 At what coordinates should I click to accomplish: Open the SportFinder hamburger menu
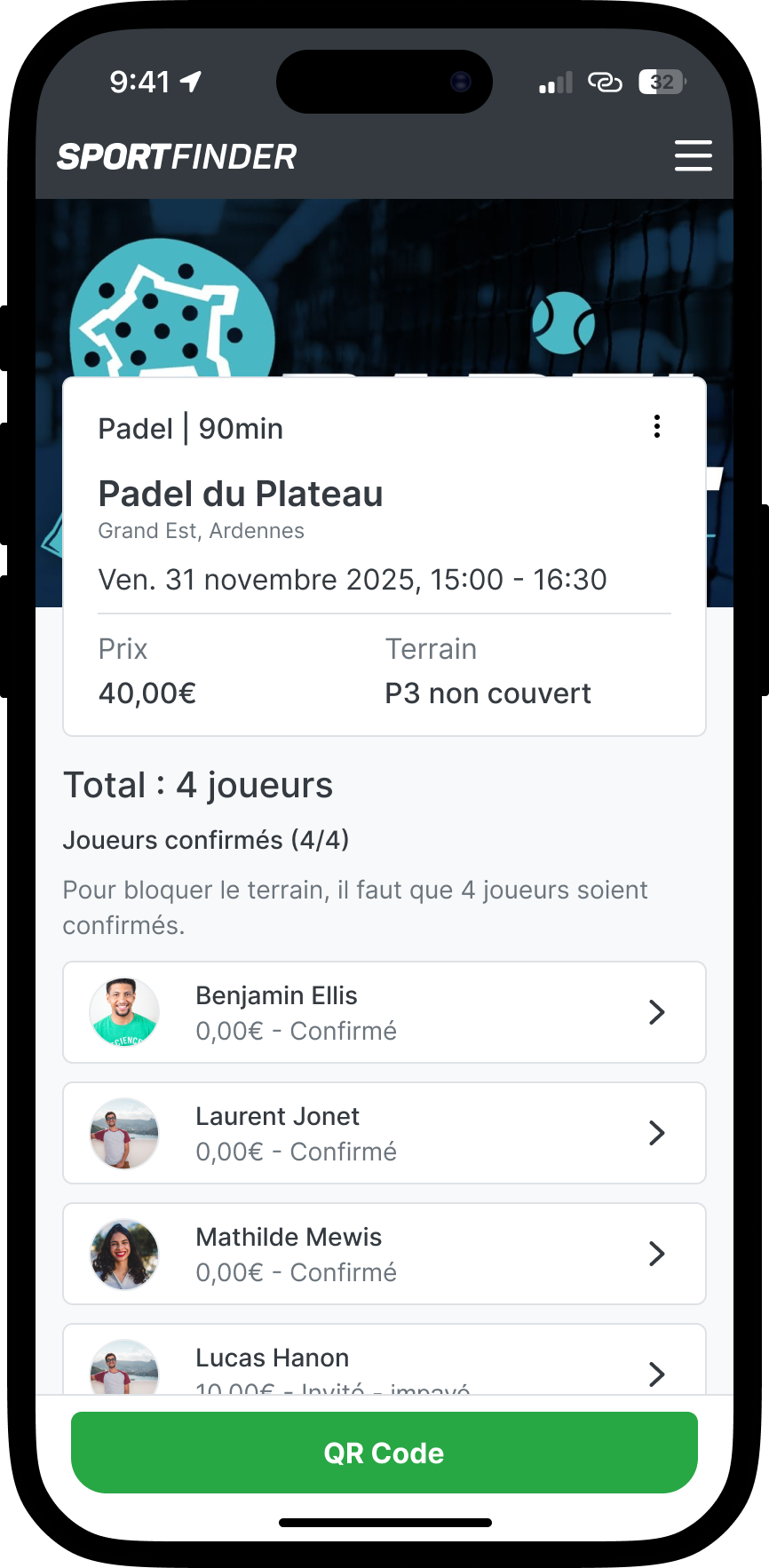pos(694,155)
